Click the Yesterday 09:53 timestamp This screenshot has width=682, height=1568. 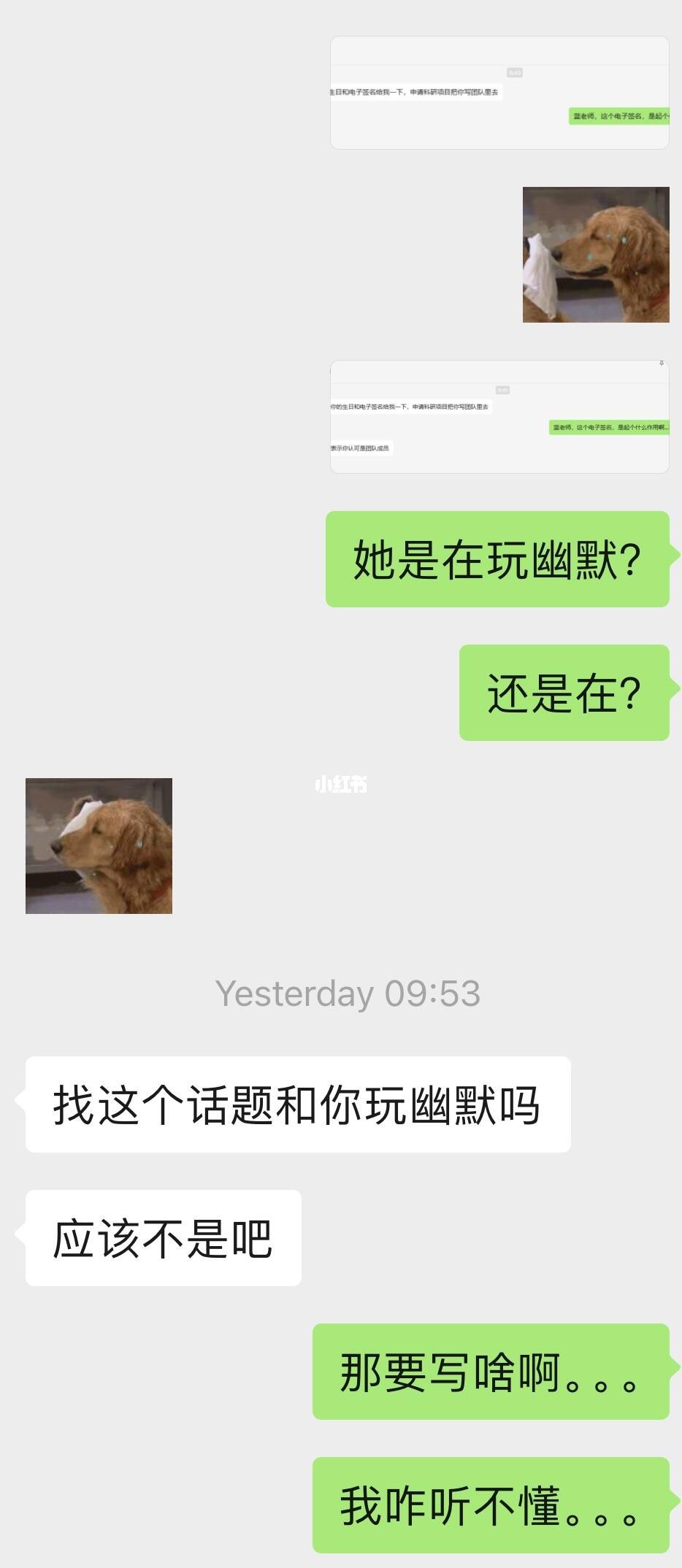pos(348,993)
